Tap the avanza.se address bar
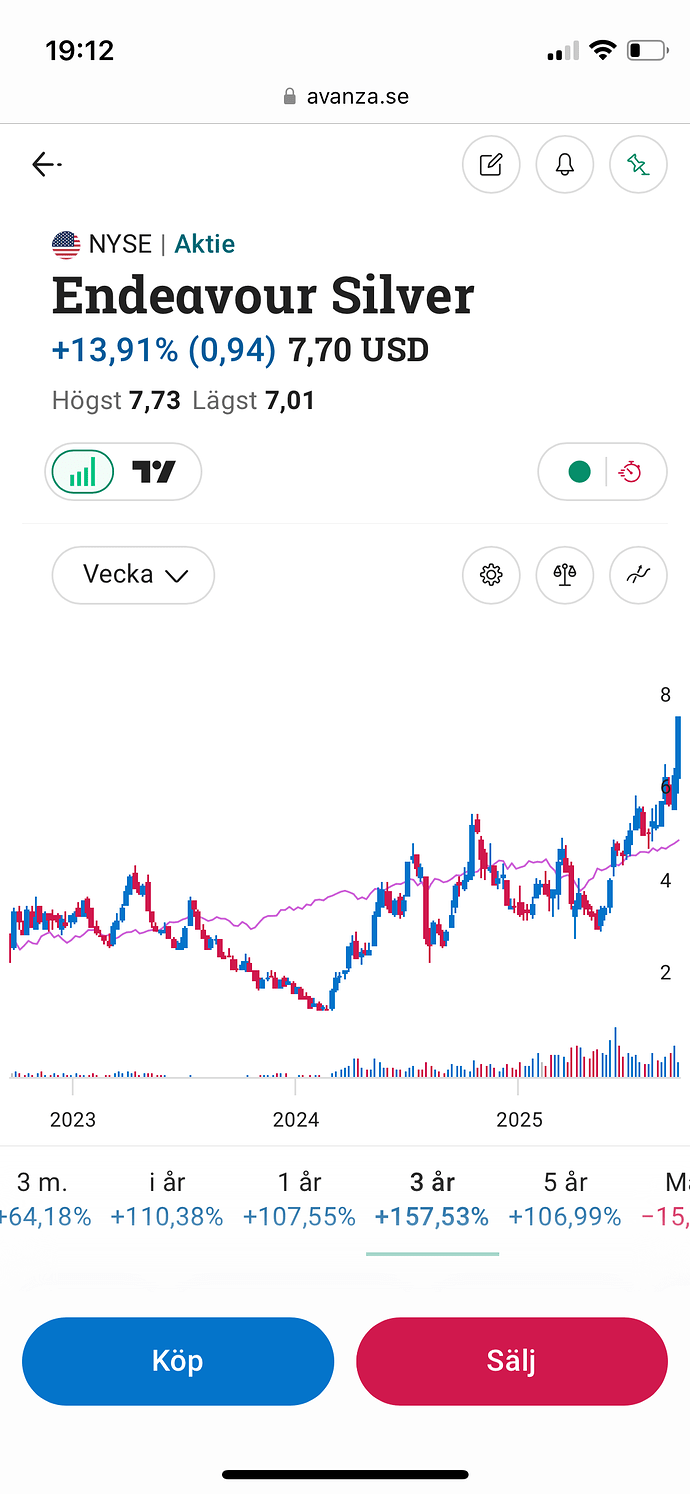690x1494 pixels. [x=346, y=97]
